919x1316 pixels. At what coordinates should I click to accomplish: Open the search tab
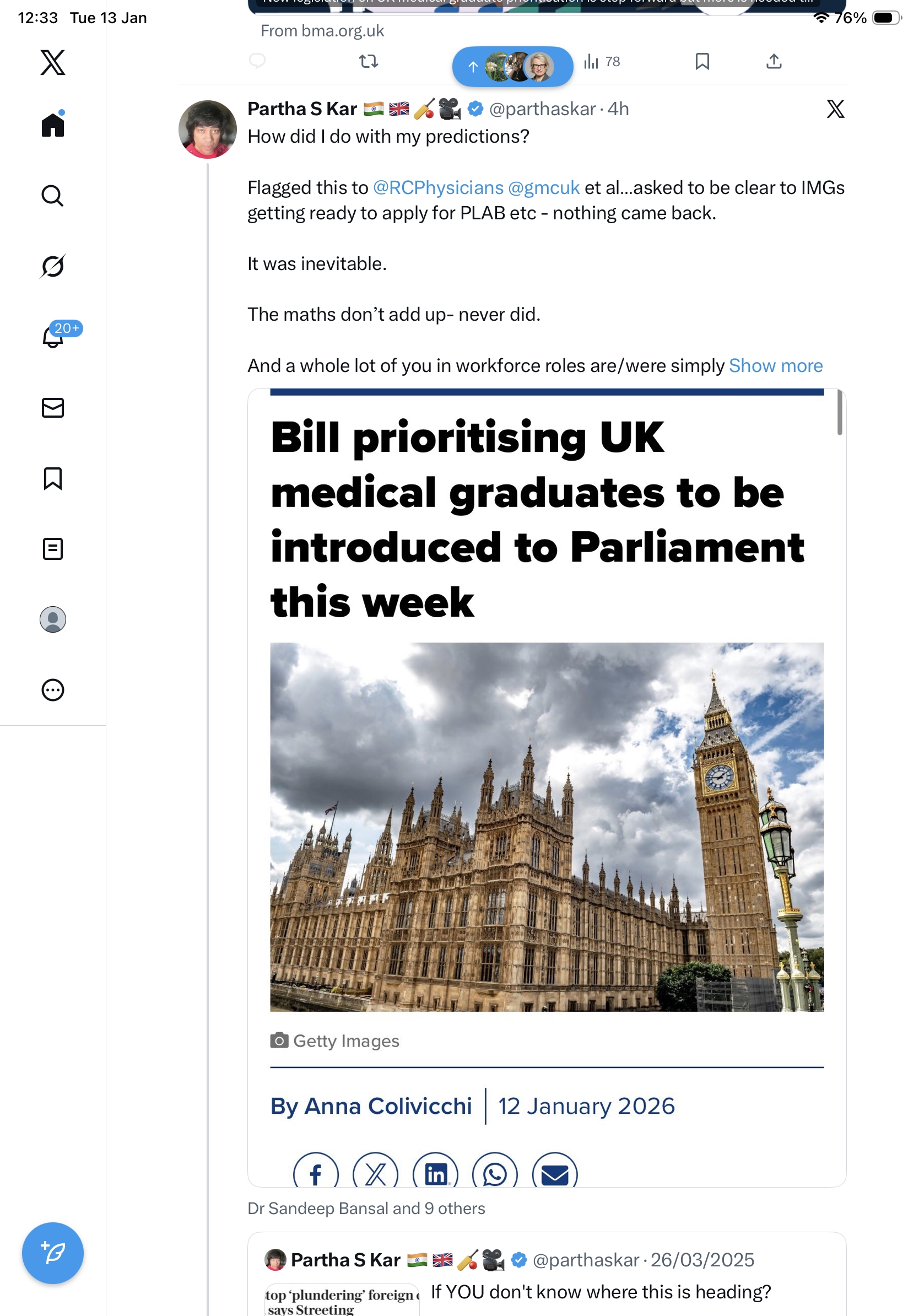(53, 196)
